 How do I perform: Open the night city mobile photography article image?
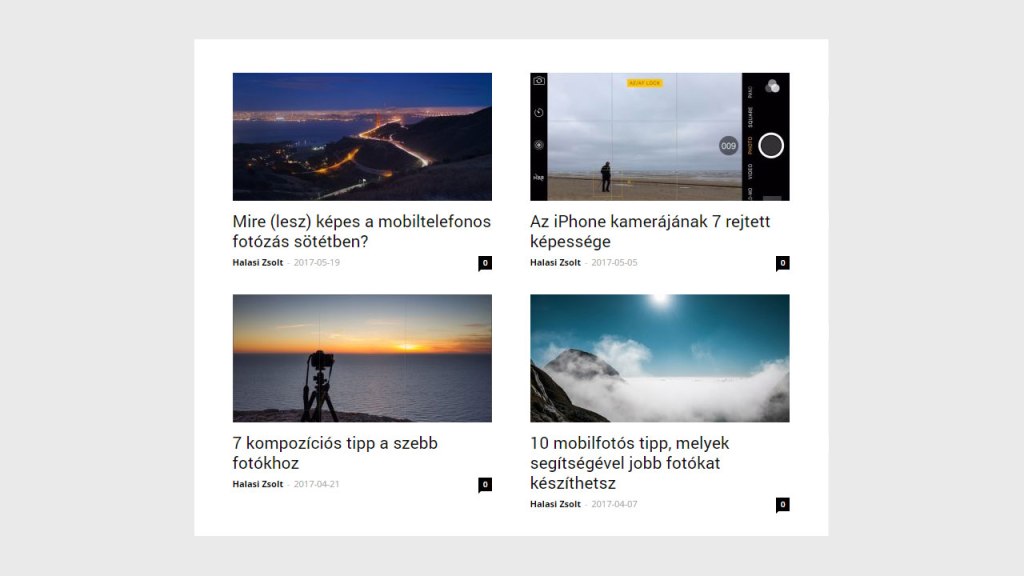click(x=362, y=136)
